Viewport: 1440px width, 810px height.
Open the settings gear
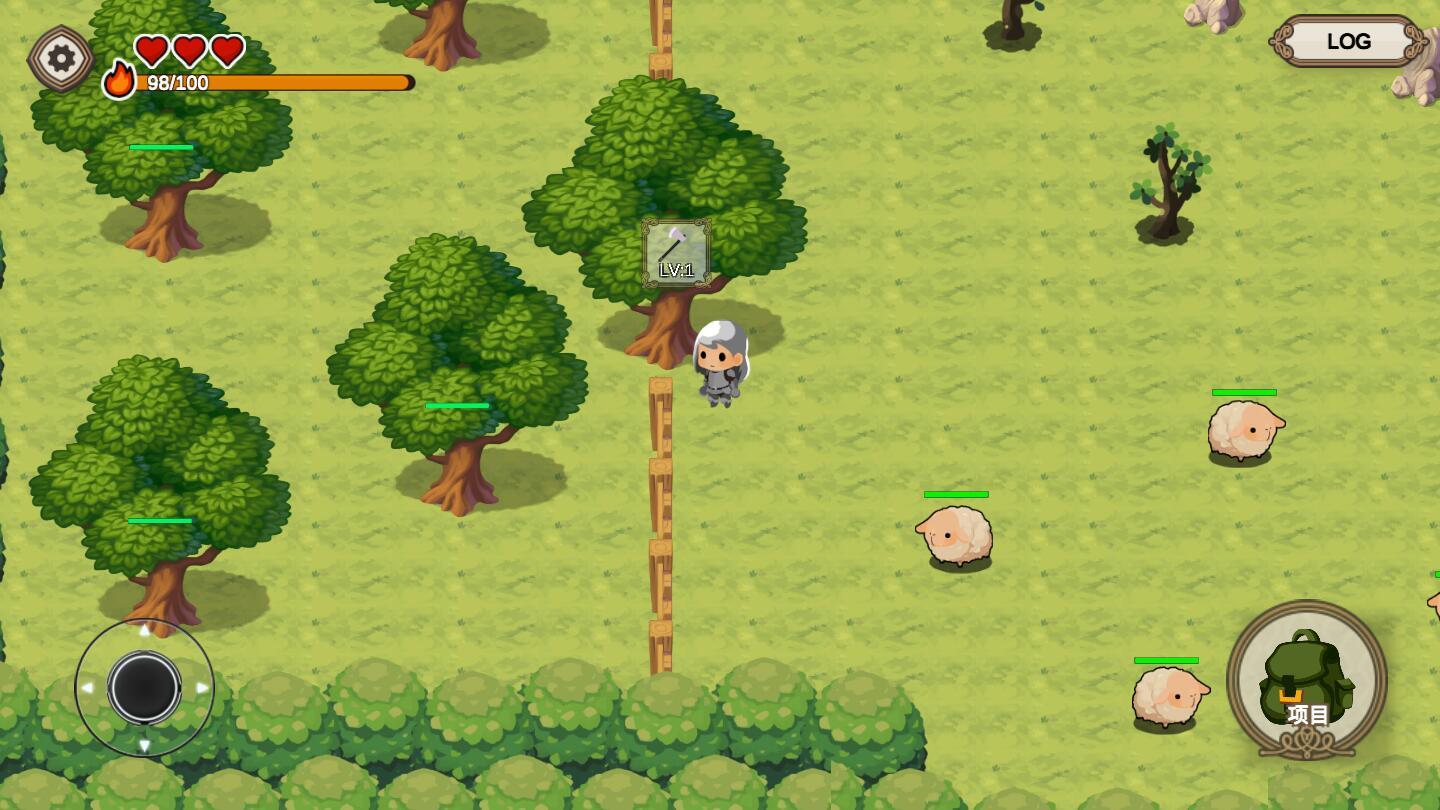pos(61,58)
